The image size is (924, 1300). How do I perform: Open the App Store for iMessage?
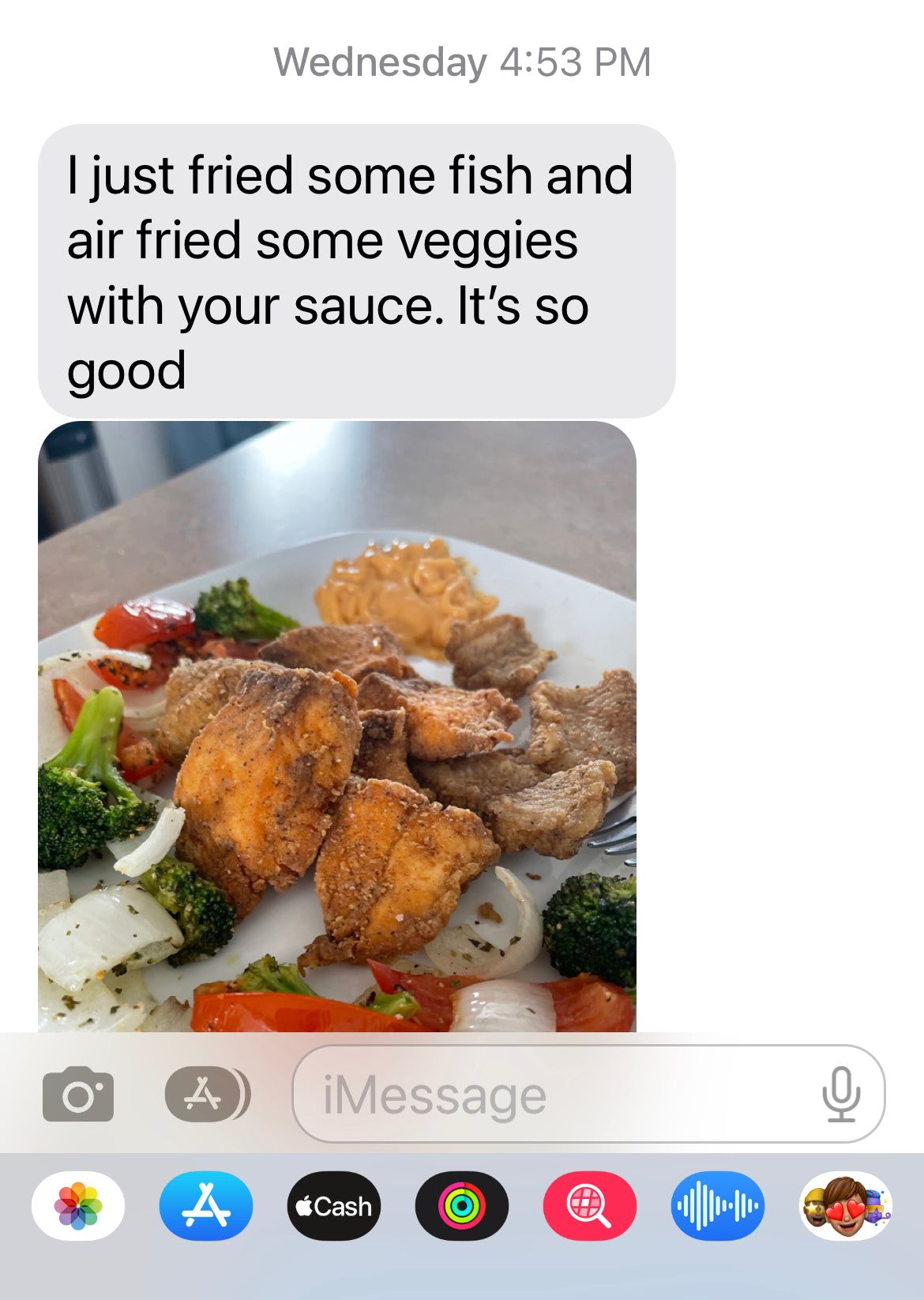tap(206, 1206)
